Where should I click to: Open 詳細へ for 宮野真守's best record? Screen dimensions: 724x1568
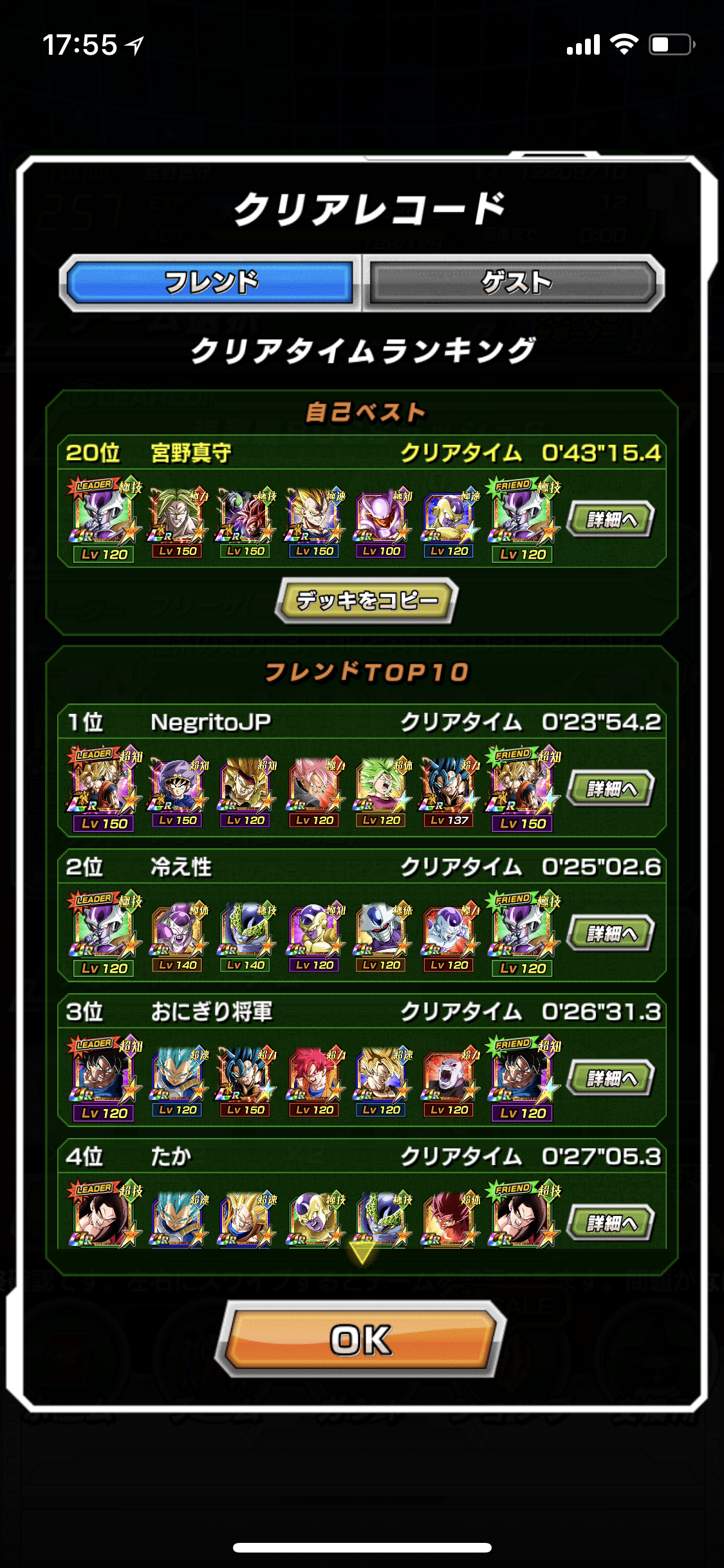coord(611,519)
